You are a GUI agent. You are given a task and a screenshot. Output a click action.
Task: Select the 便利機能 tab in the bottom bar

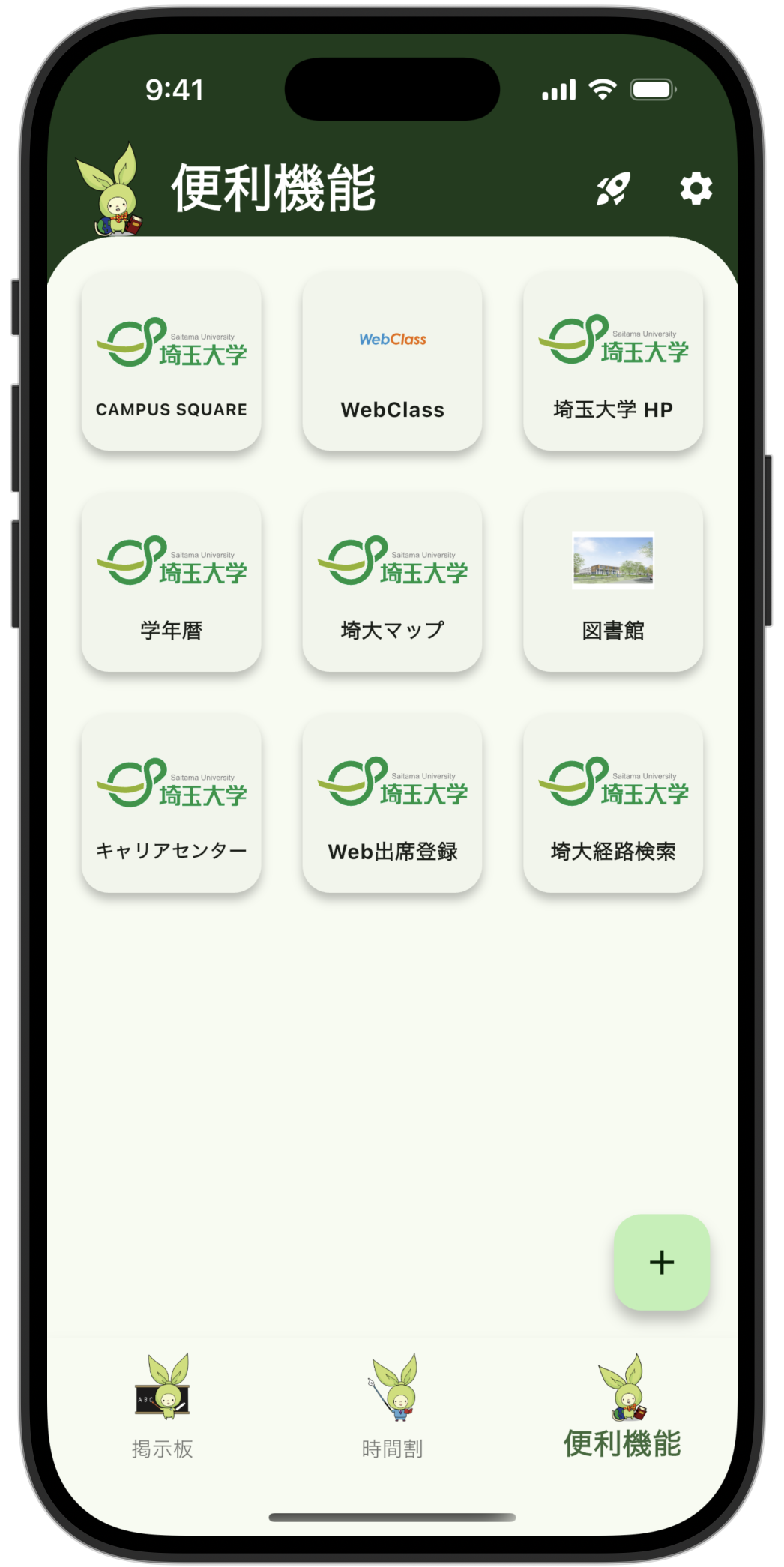622,1406
